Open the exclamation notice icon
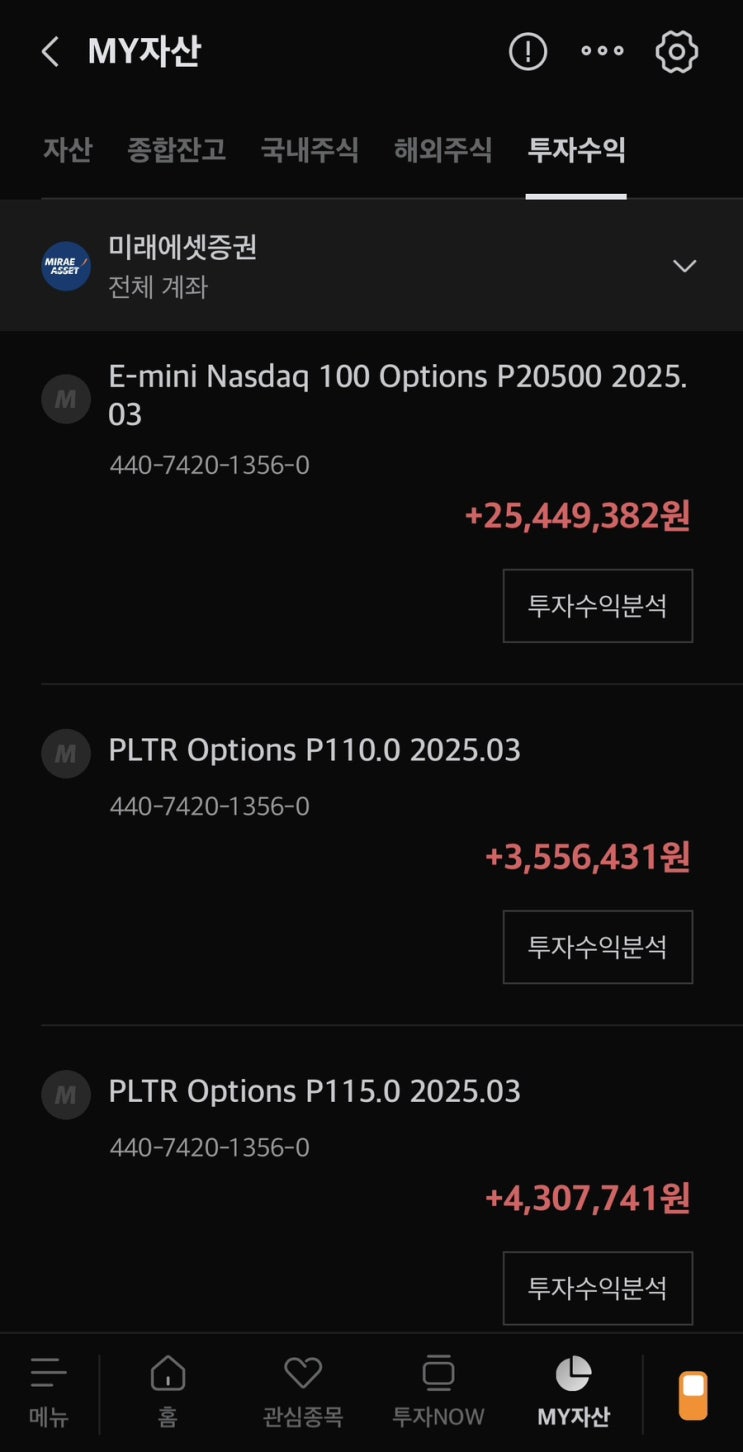 528,52
